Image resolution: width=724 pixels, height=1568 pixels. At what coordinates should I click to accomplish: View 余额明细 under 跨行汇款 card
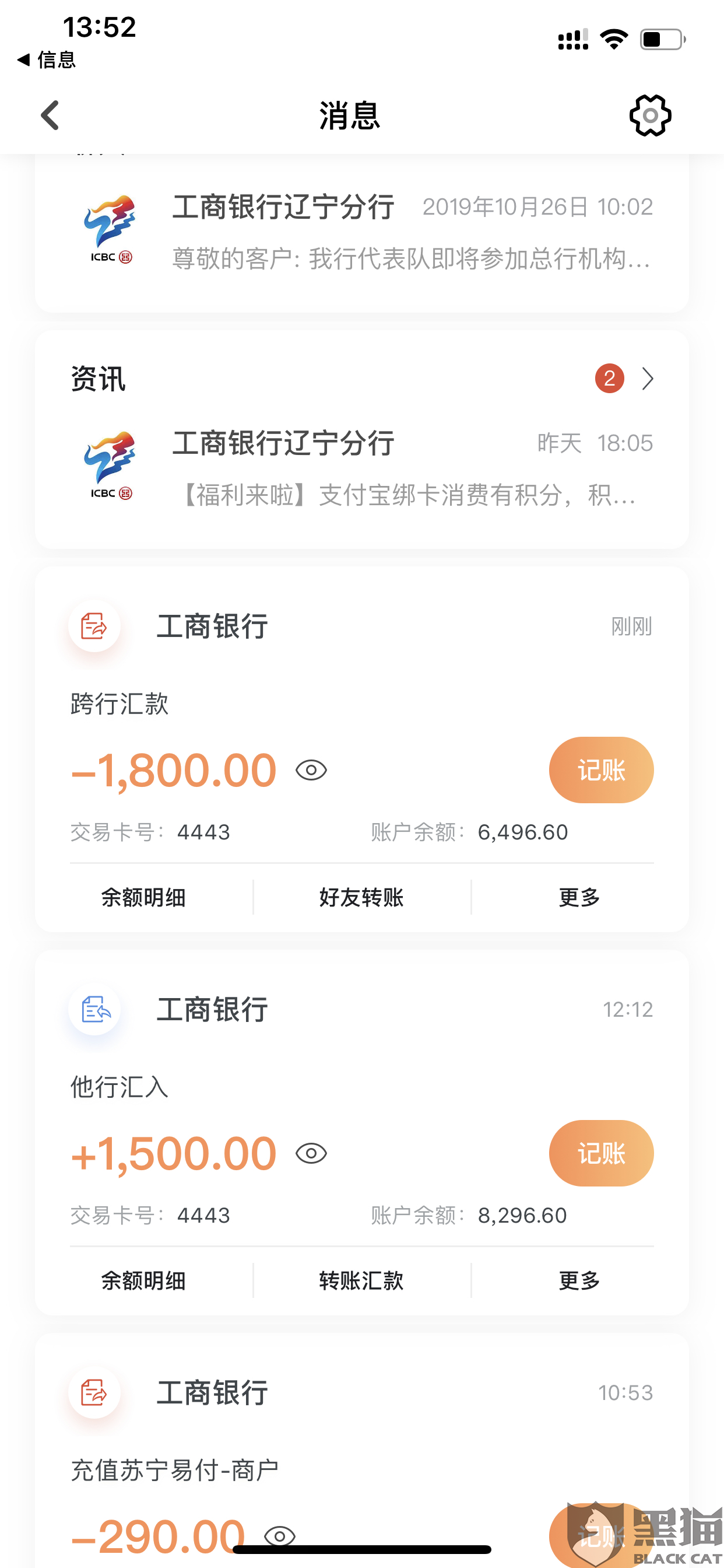point(143,897)
